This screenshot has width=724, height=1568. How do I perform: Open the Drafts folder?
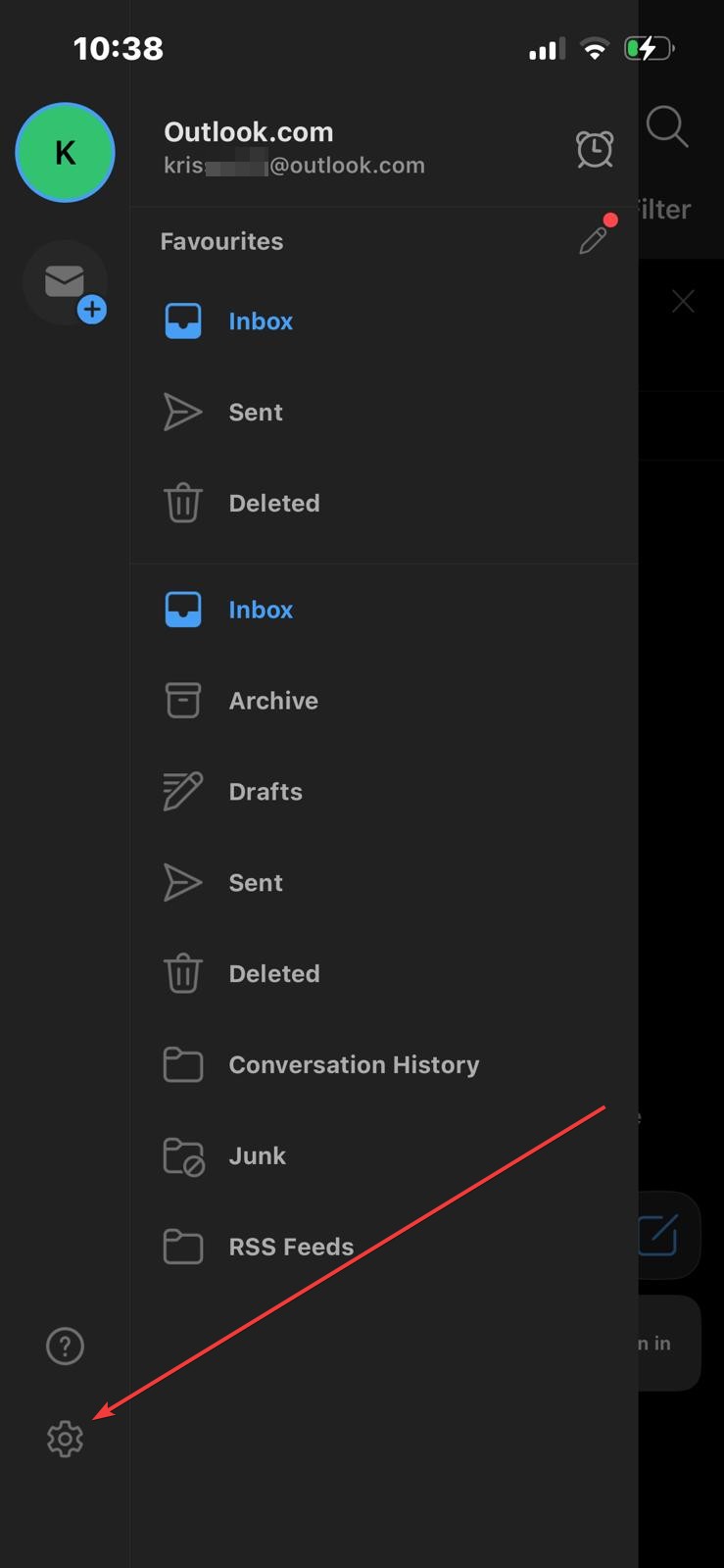265,792
